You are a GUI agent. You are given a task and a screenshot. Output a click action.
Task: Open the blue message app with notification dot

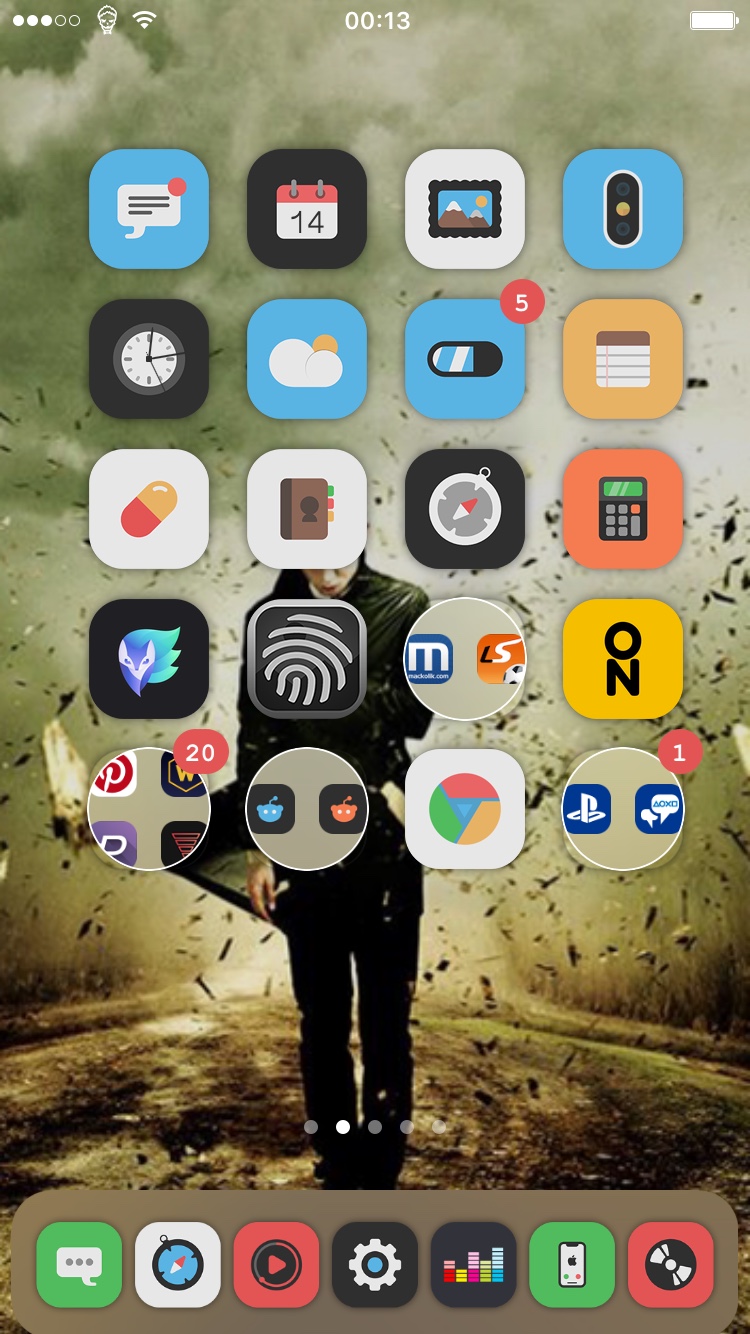tap(149, 209)
